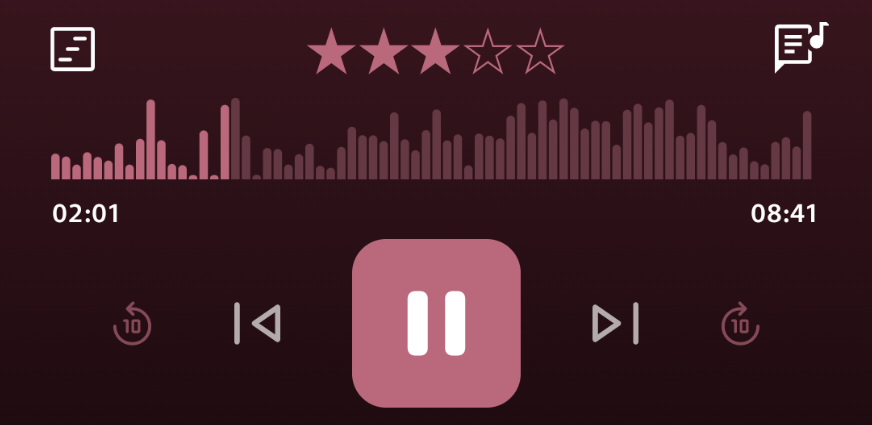
Task: Go to the previous track
Action: (x=257, y=323)
